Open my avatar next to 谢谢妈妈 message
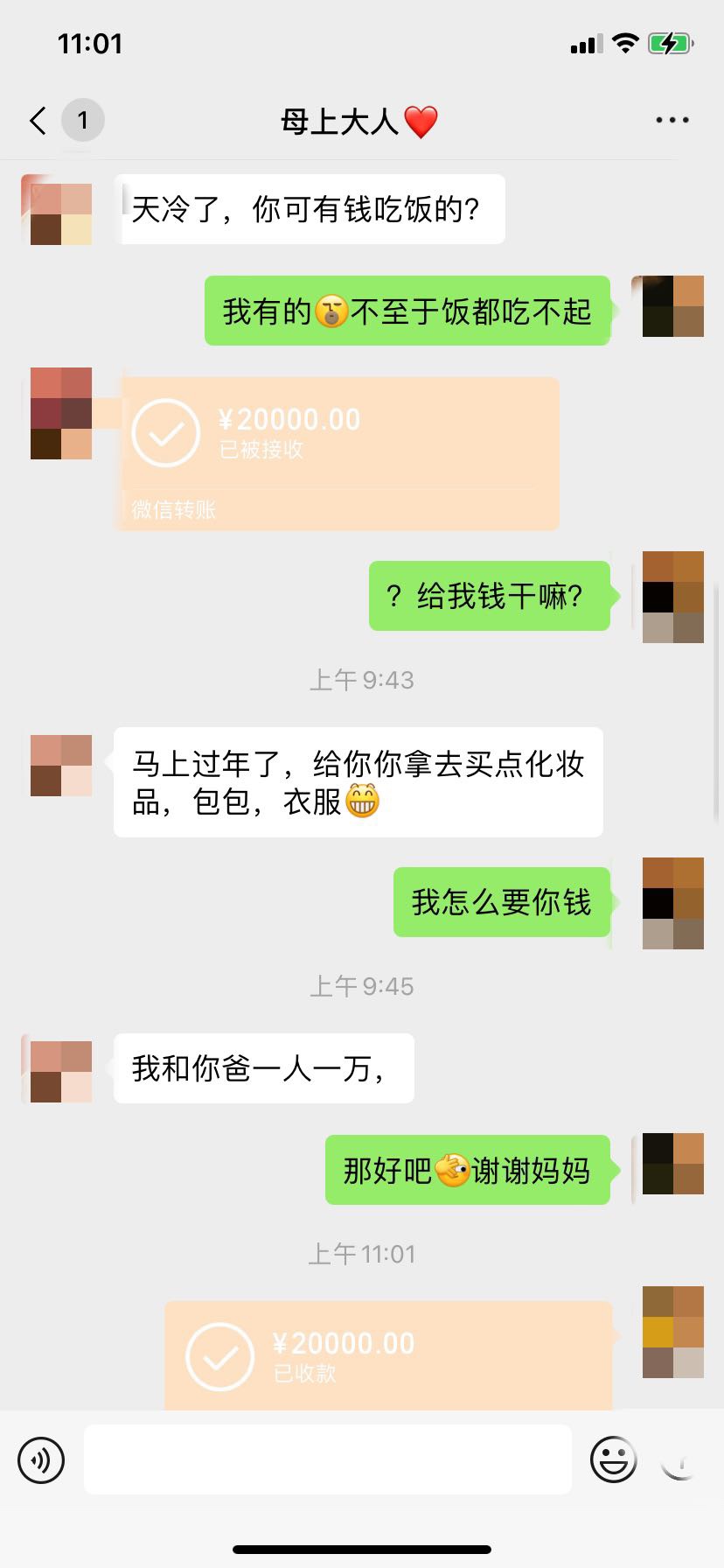 [x=672, y=1165]
